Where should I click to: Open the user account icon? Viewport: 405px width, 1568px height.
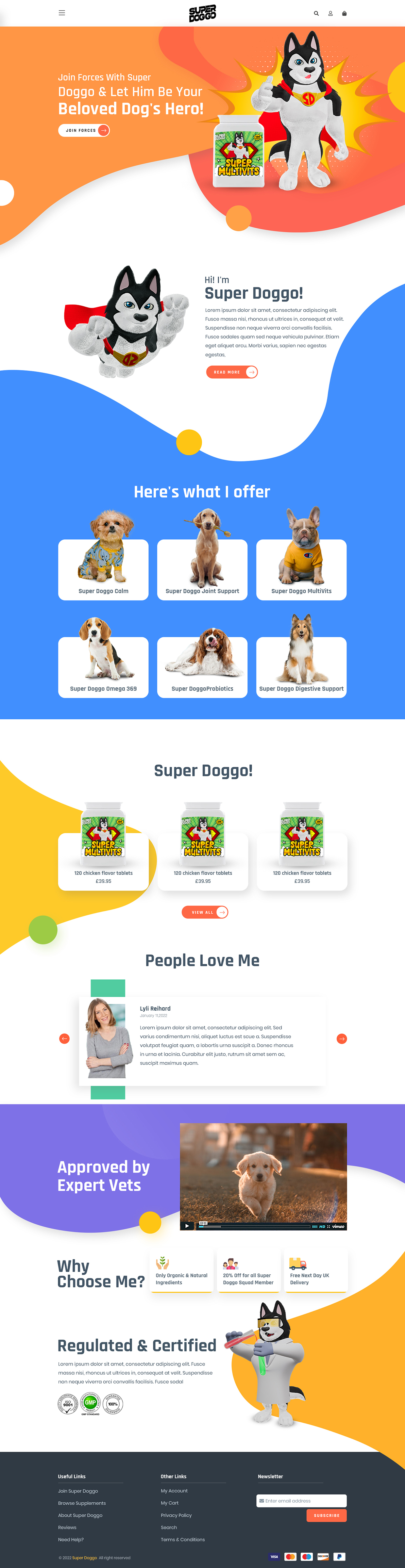coord(330,13)
